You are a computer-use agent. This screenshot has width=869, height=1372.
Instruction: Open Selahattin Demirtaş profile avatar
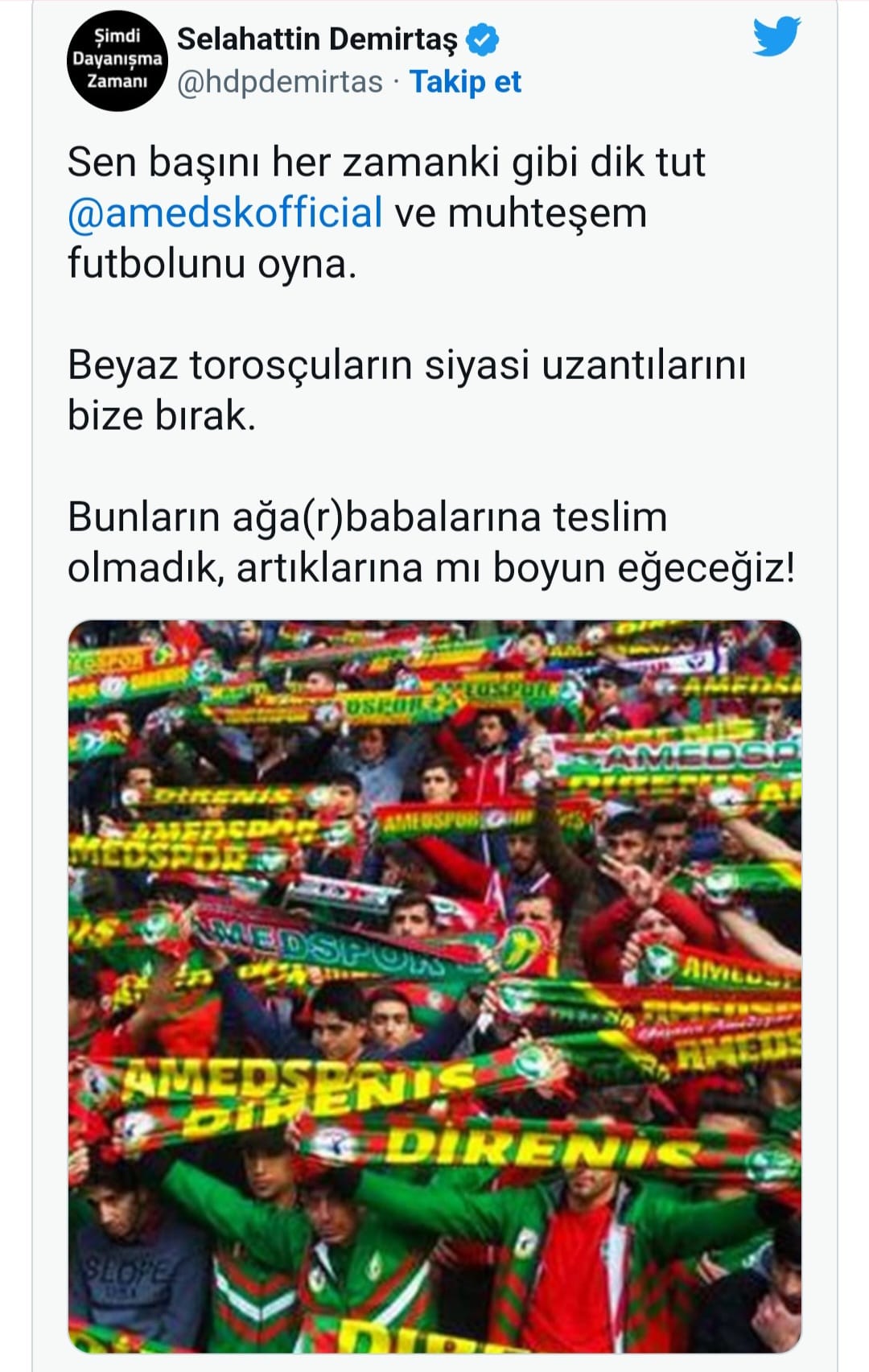coord(116,61)
